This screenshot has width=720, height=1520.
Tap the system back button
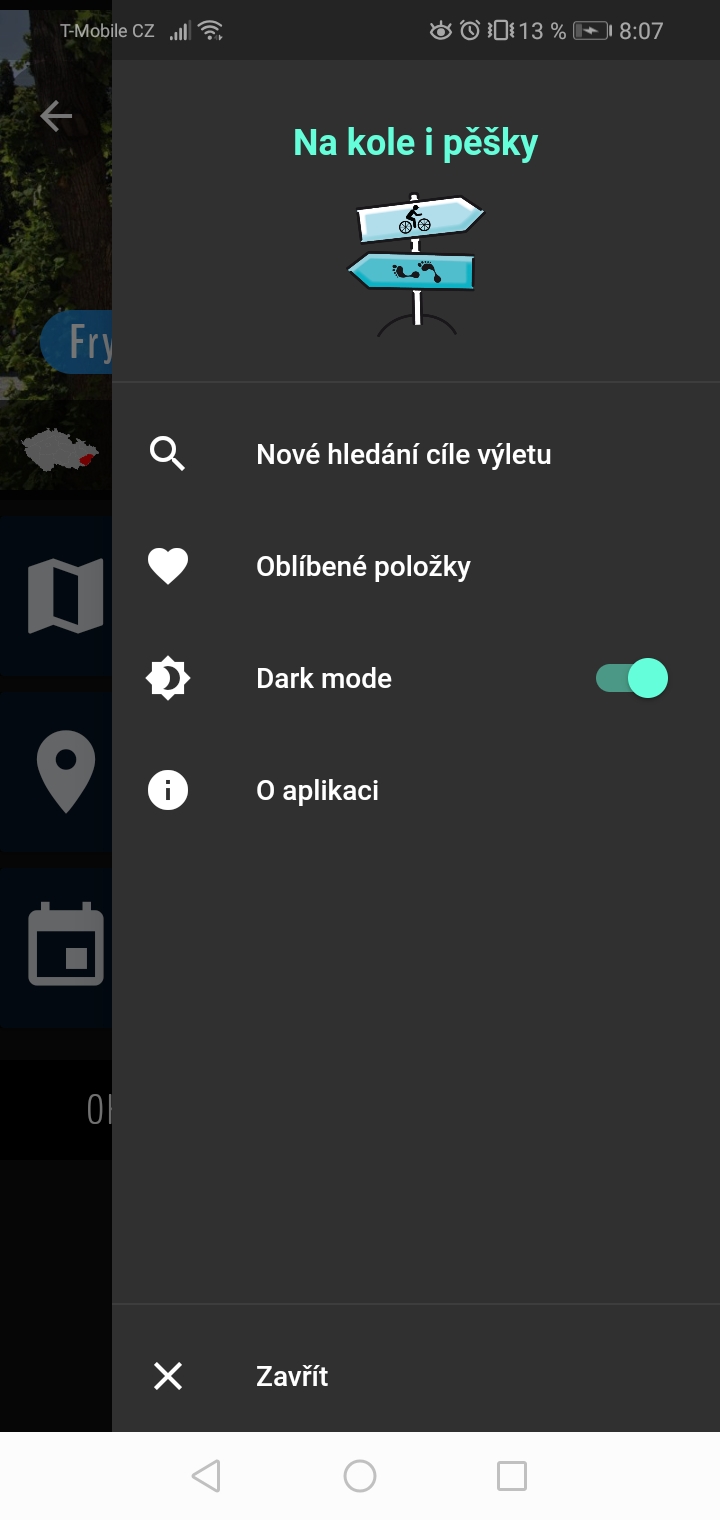point(206,1476)
